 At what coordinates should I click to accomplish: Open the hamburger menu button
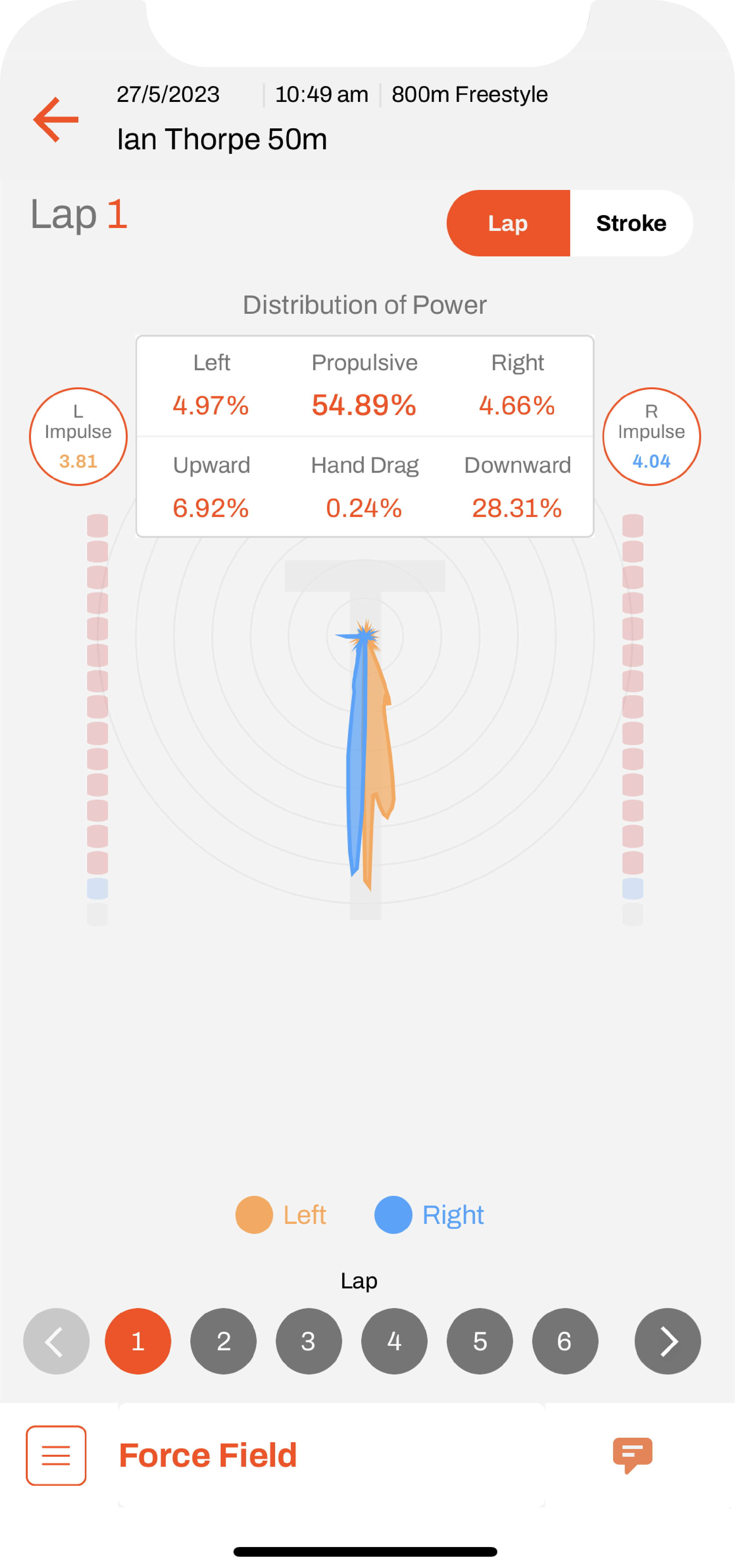coord(56,1455)
